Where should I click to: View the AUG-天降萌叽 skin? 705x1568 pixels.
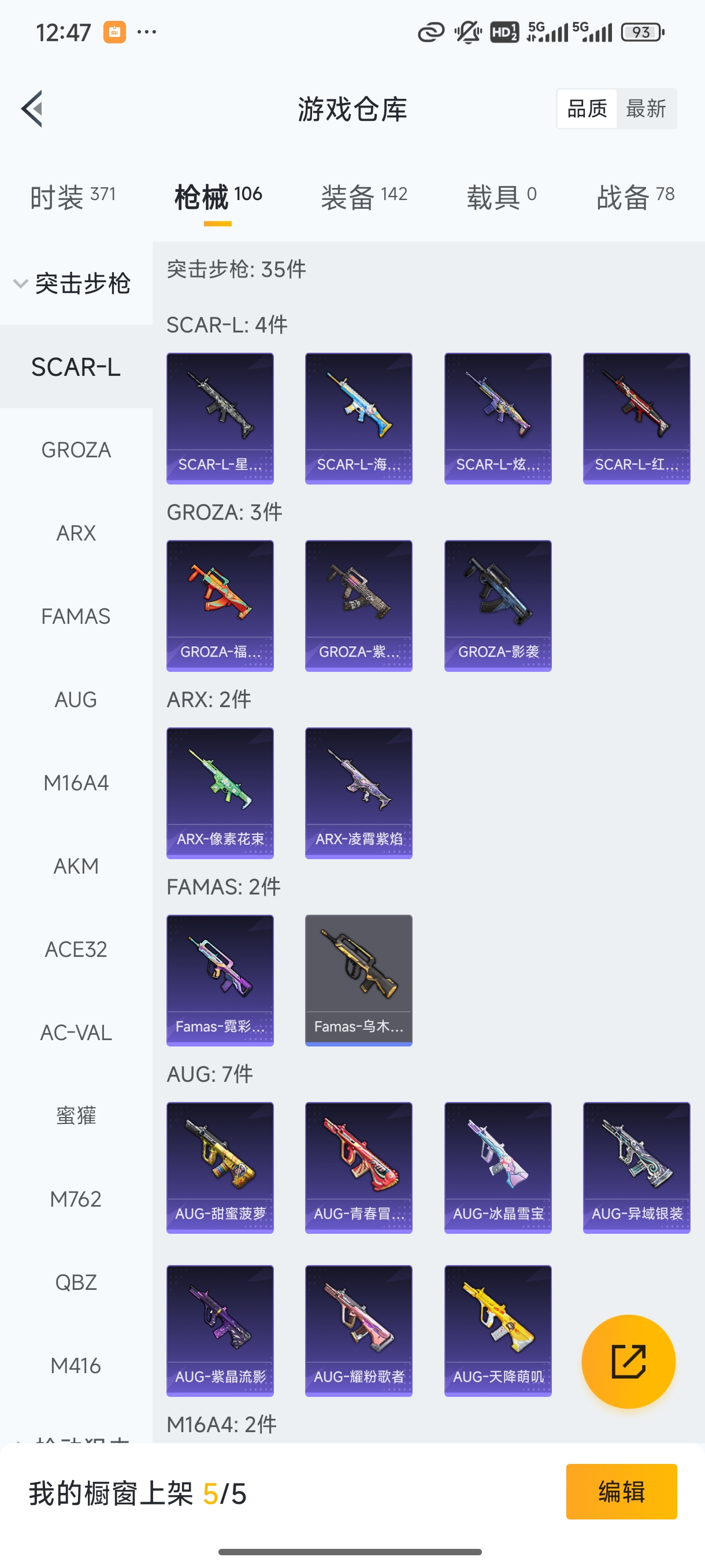tap(498, 1330)
